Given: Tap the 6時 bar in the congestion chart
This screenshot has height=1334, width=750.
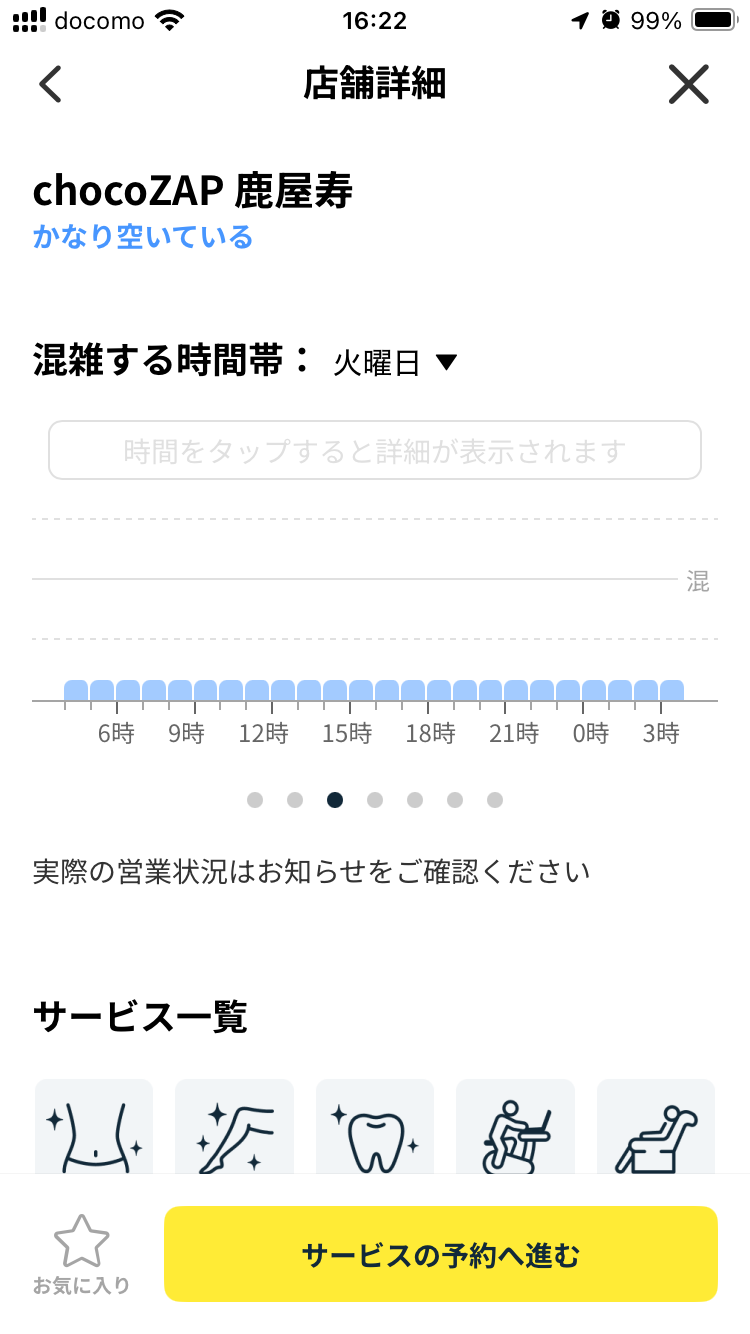Looking at the screenshot, I should (128, 690).
